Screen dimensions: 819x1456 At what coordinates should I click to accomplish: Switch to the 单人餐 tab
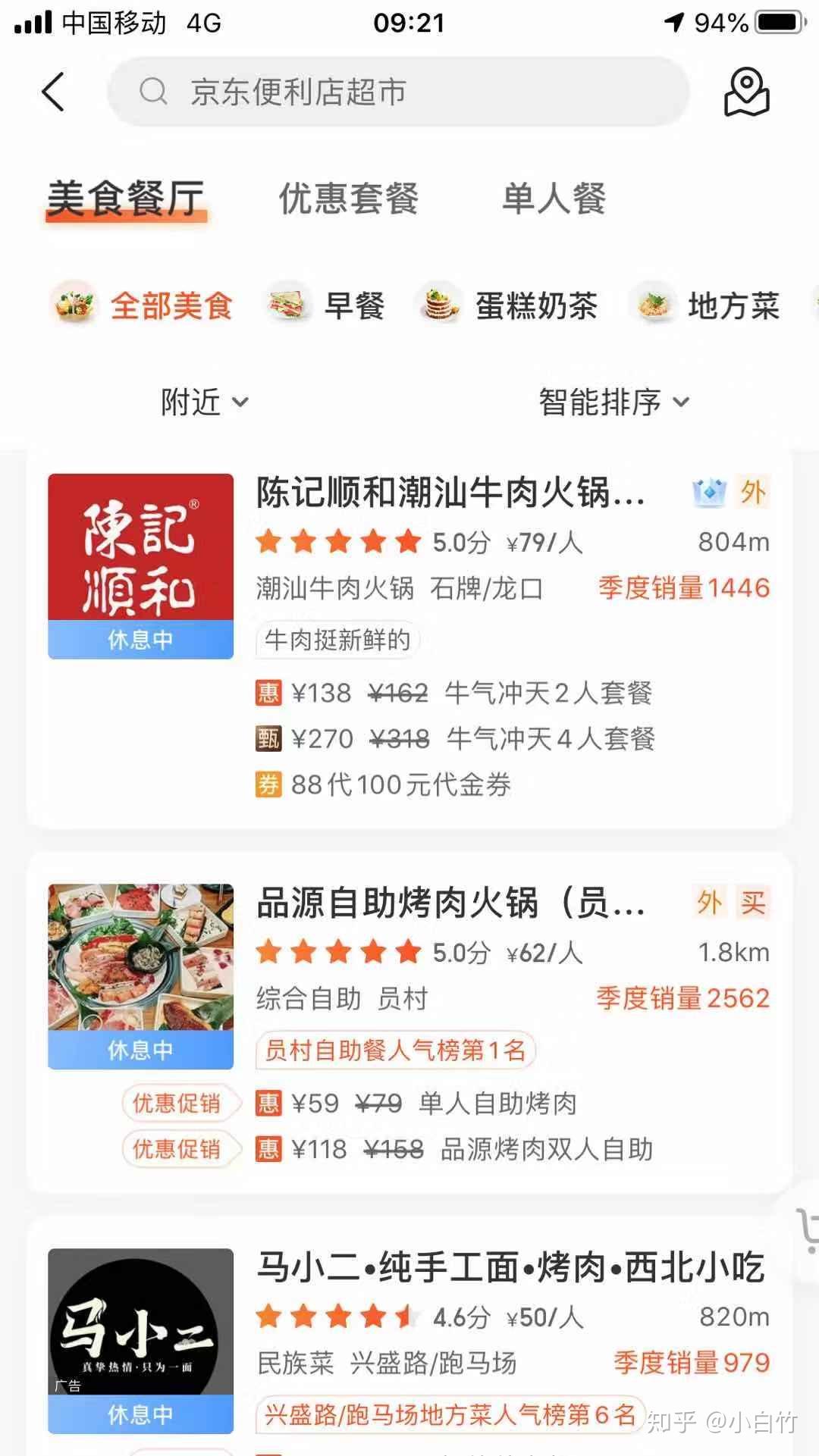(554, 199)
